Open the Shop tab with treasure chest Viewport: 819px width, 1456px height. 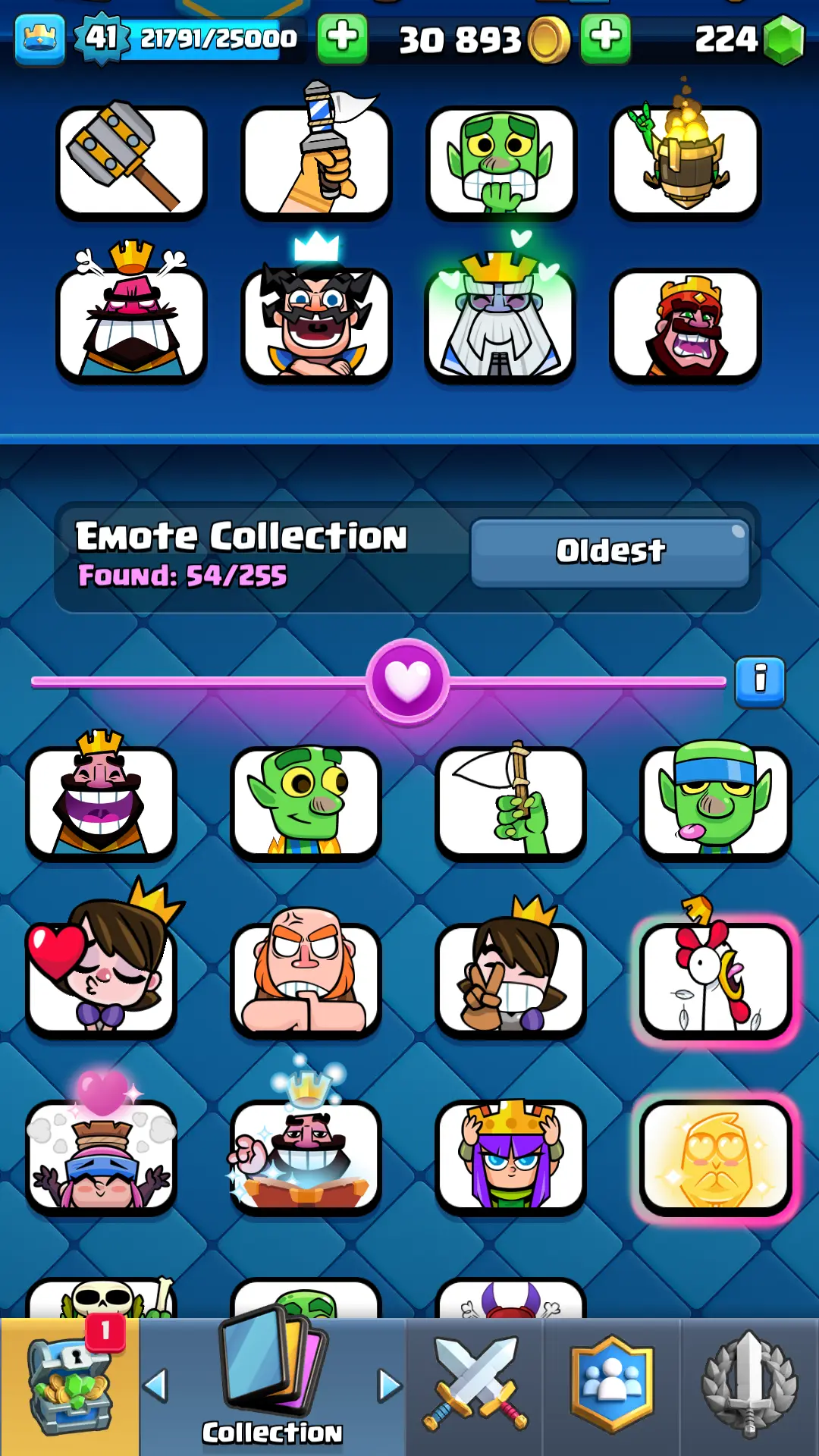click(70, 1386)
